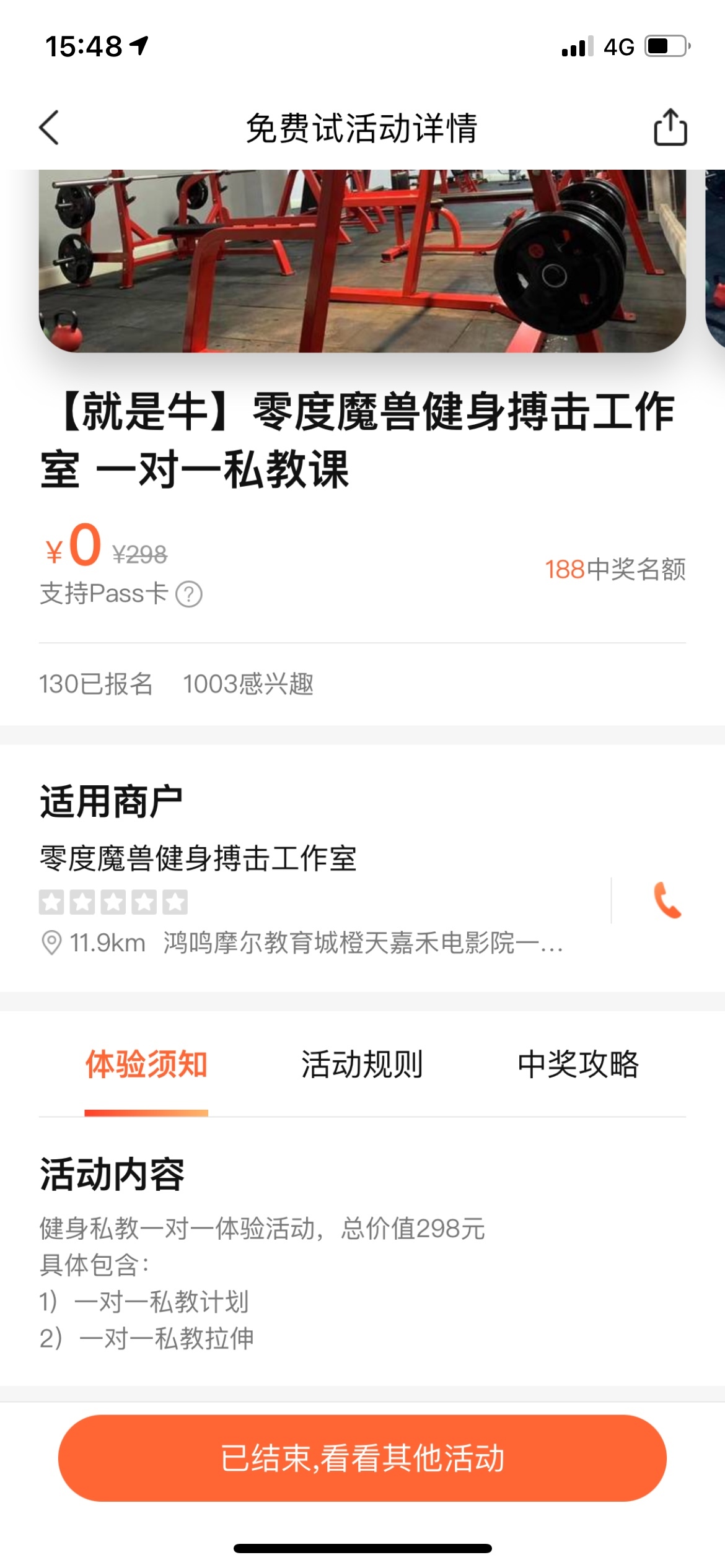Viewport: 725px width, 1568px height.
Task: Open the gym equipment photo
Action: (362, 260)
